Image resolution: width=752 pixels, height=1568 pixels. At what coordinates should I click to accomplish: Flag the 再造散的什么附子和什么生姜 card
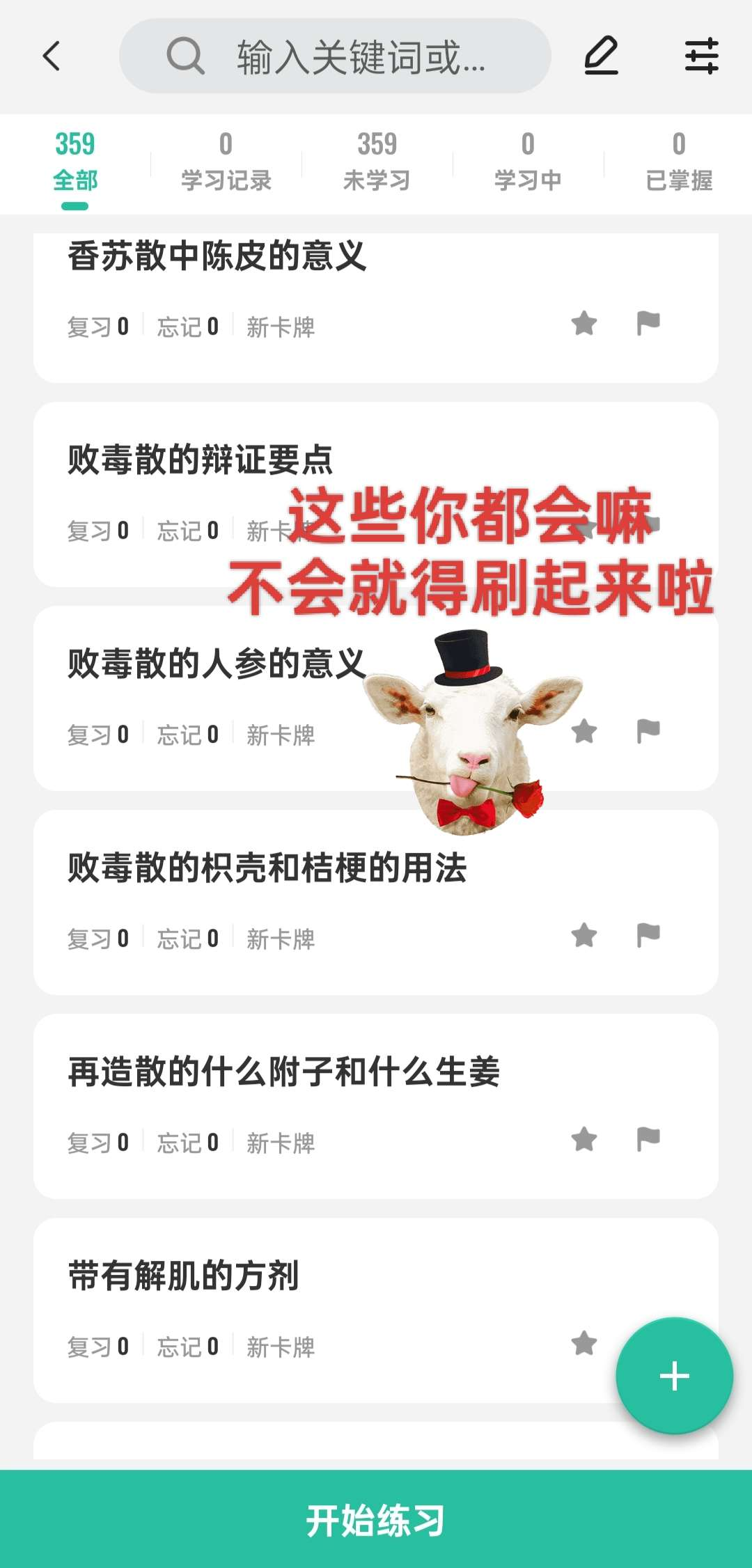click(x=648, y=1140)
